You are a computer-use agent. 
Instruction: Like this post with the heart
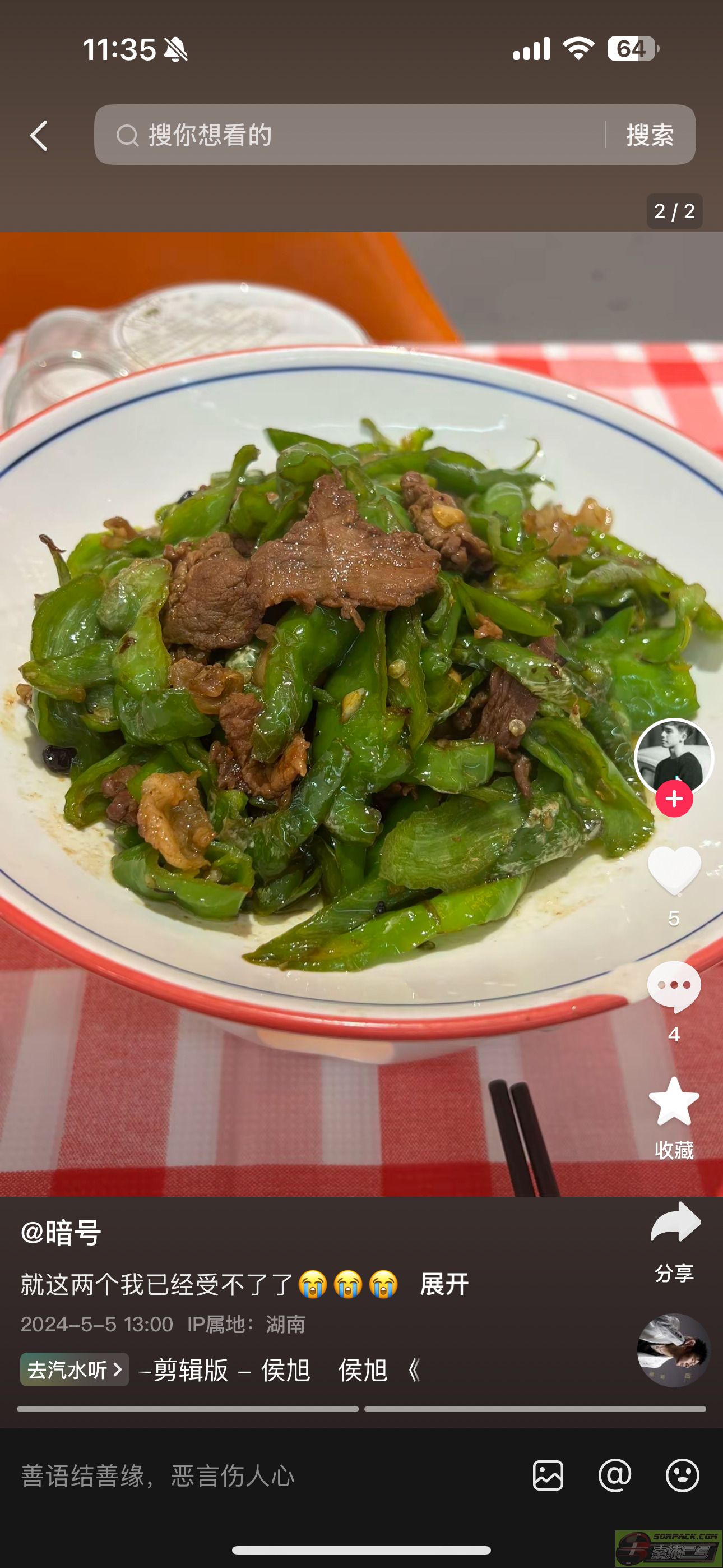674,871
